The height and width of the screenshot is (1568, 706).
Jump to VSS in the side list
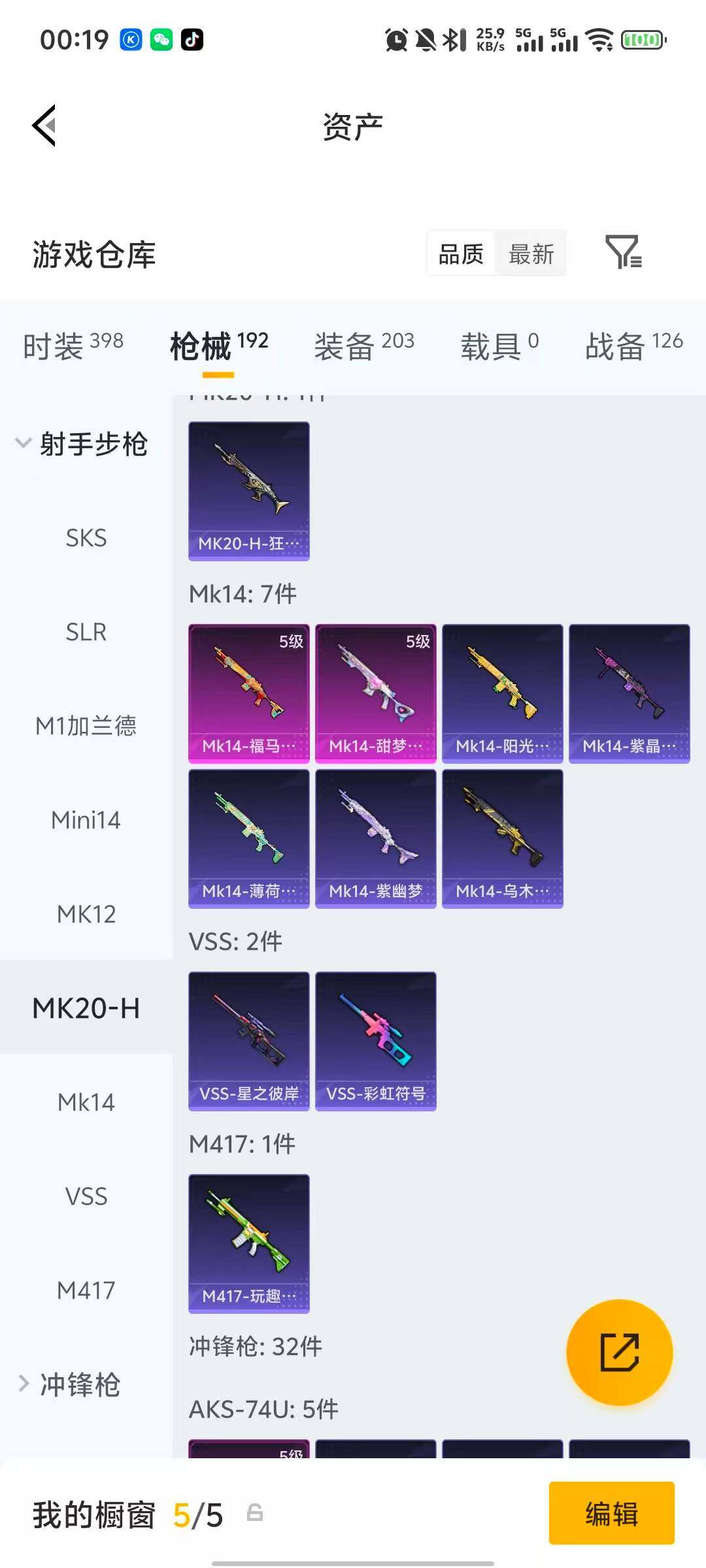point(86,1196)
